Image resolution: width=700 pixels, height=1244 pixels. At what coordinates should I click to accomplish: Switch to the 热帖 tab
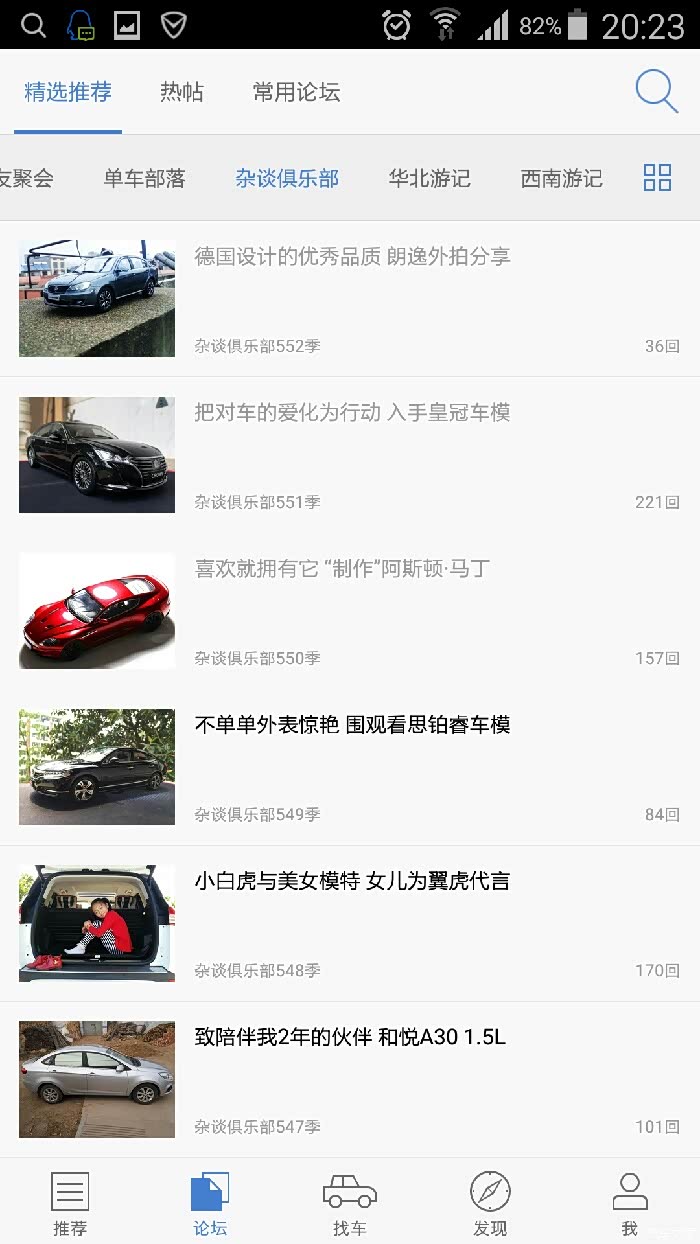[181, 93]
